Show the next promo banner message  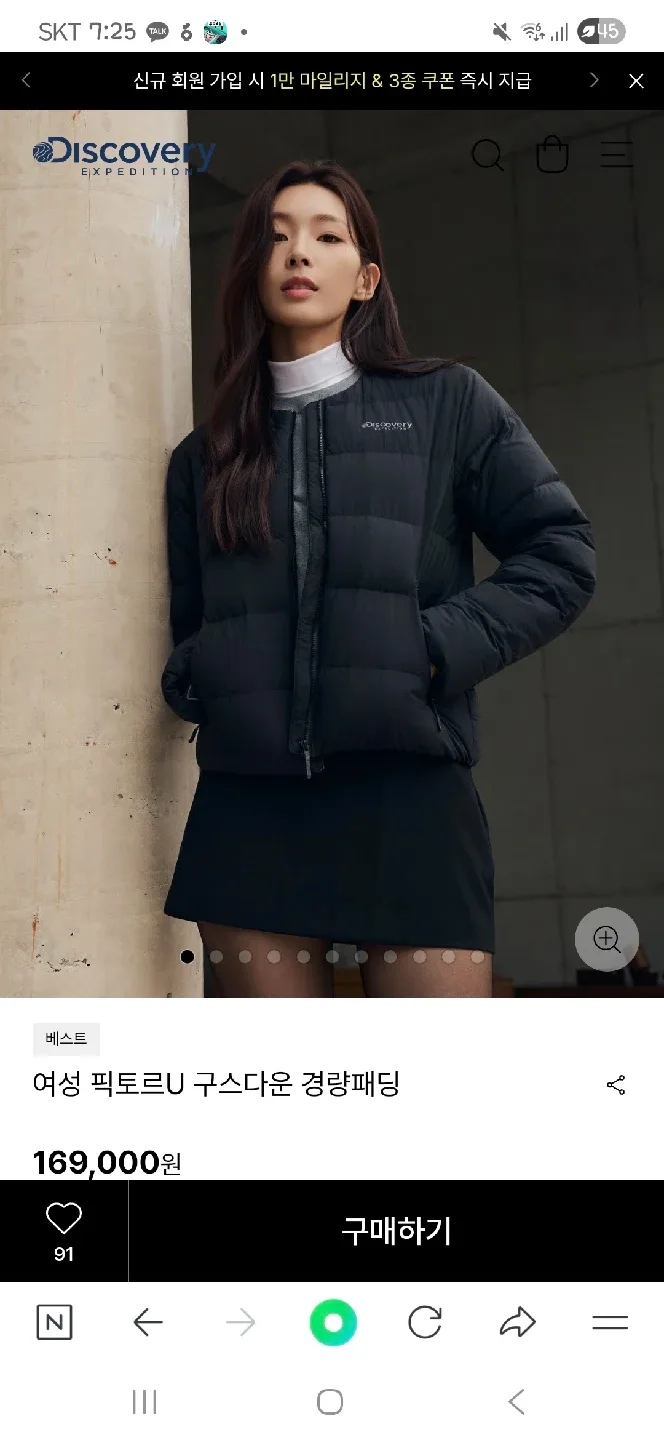pyautogui.click(x=594, y=81)
